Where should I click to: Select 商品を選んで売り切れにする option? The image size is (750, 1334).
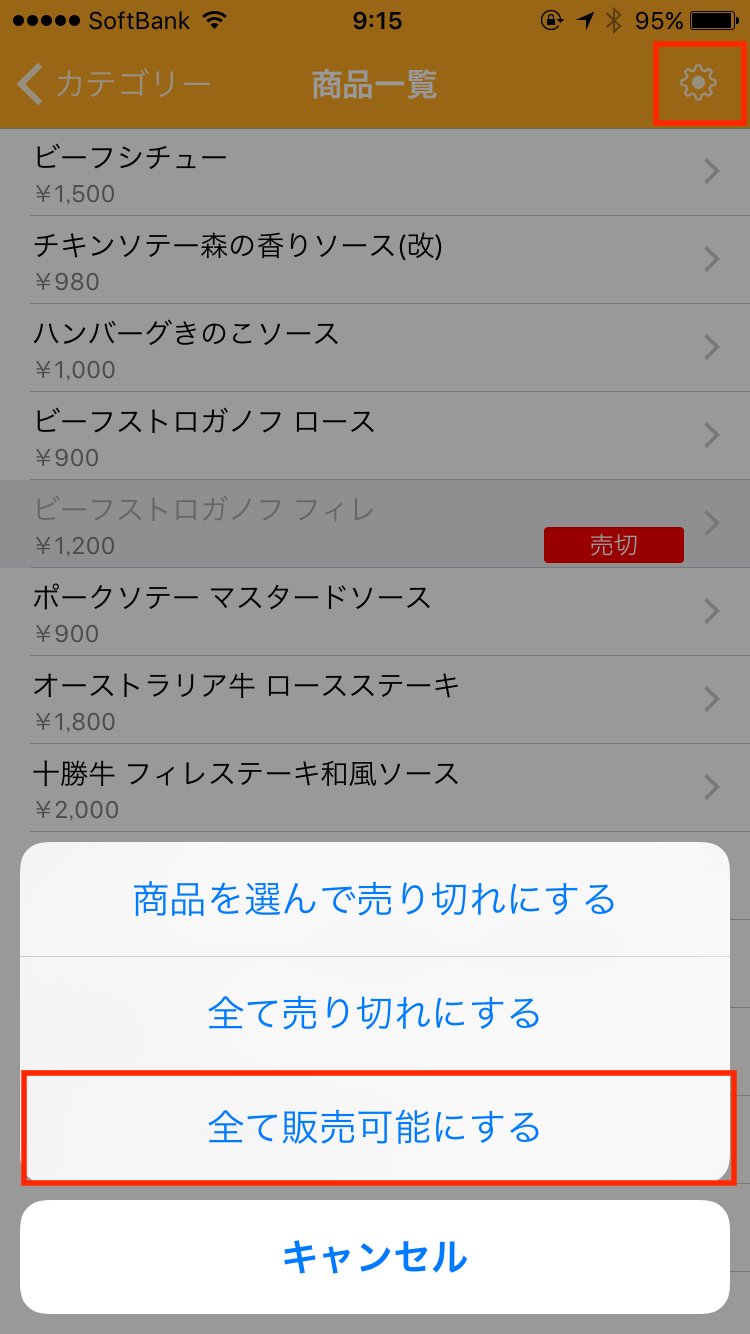[x=374, y=899]
